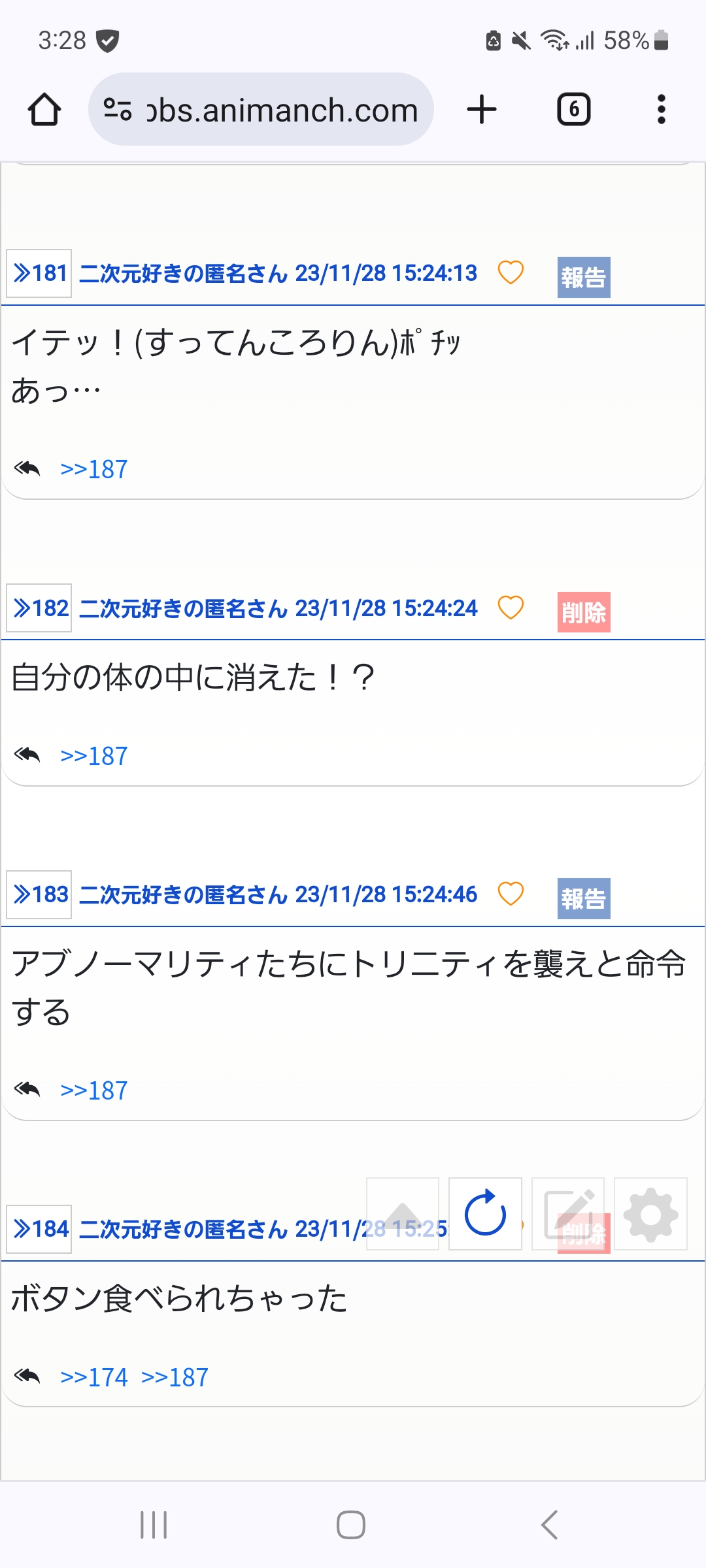706x1568 pixels.
Task: Report post 183 with 報告 button
Action: tap(584, 898)
